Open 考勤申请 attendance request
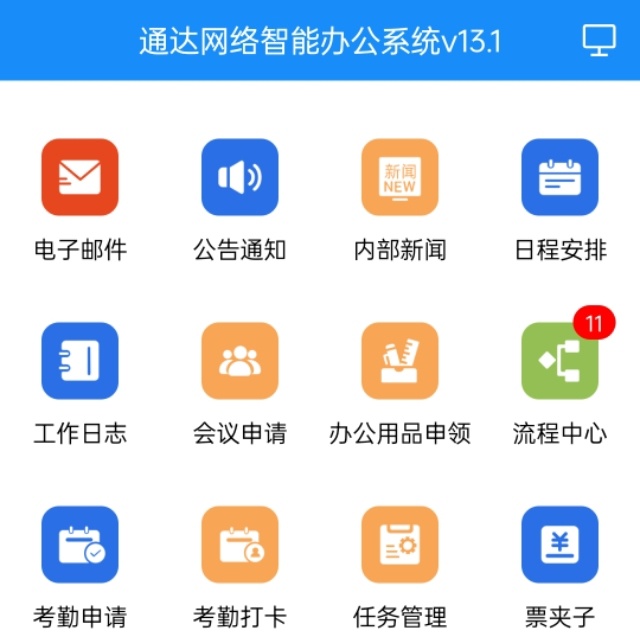This screenshot has height=640, width=640. coord(80,545)
